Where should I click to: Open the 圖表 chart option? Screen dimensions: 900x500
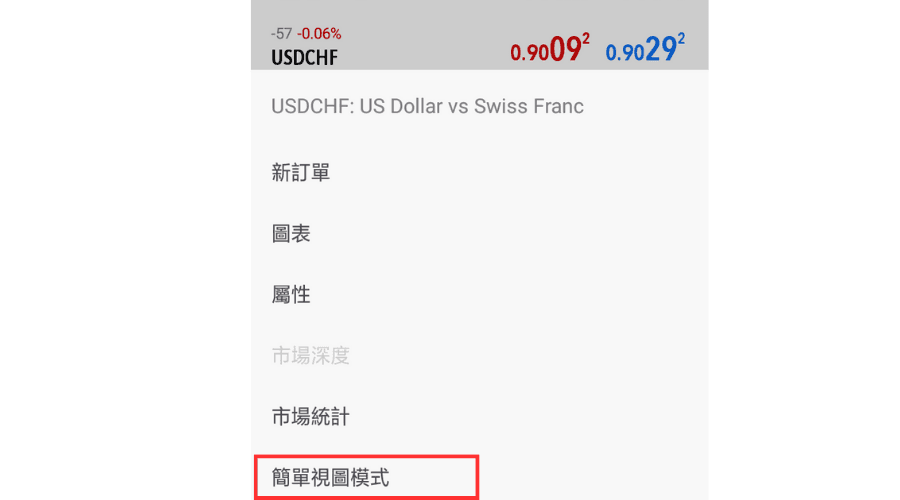291,234
